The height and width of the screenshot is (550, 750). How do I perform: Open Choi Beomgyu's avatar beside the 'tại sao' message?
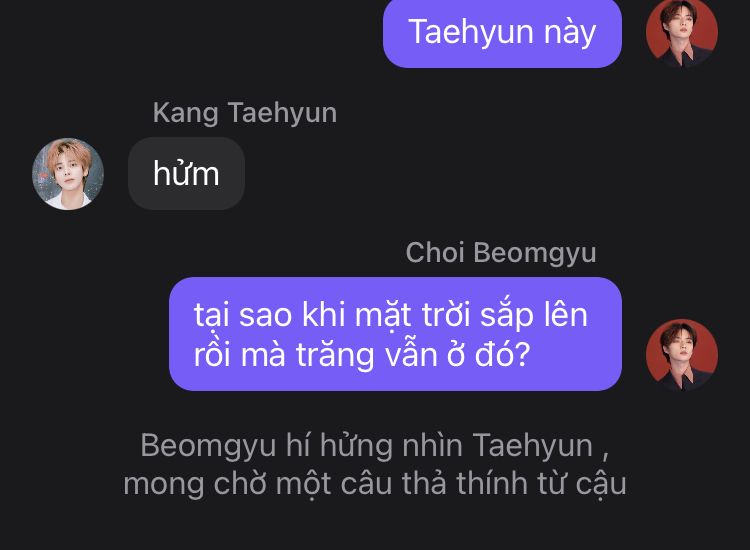point(682,355)
